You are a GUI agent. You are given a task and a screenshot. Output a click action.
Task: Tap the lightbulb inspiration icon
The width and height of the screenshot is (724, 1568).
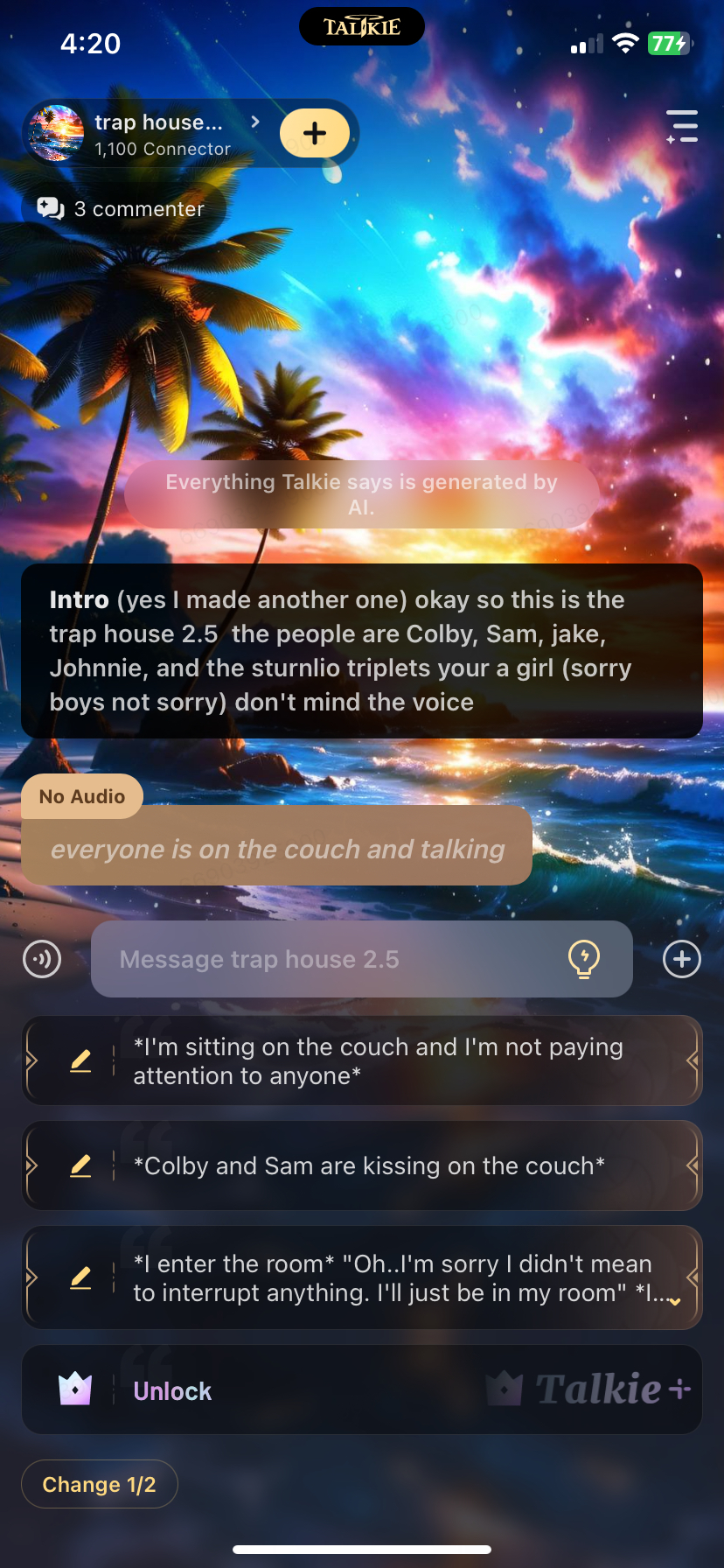(584, 959)
